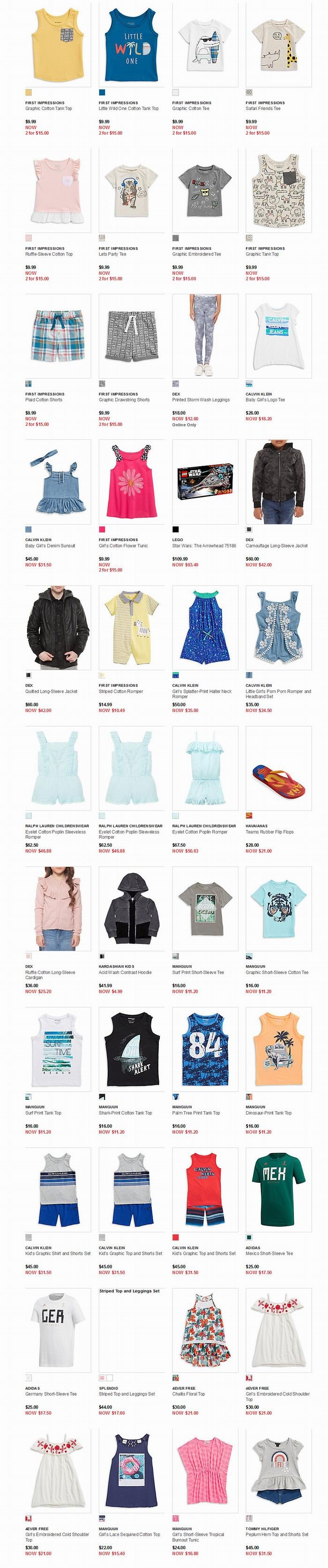Viewport: 328px width, 1568px height.
Task: View Girl's Splatter-Print Halter Neck Romper
Action: coord(204,627)
